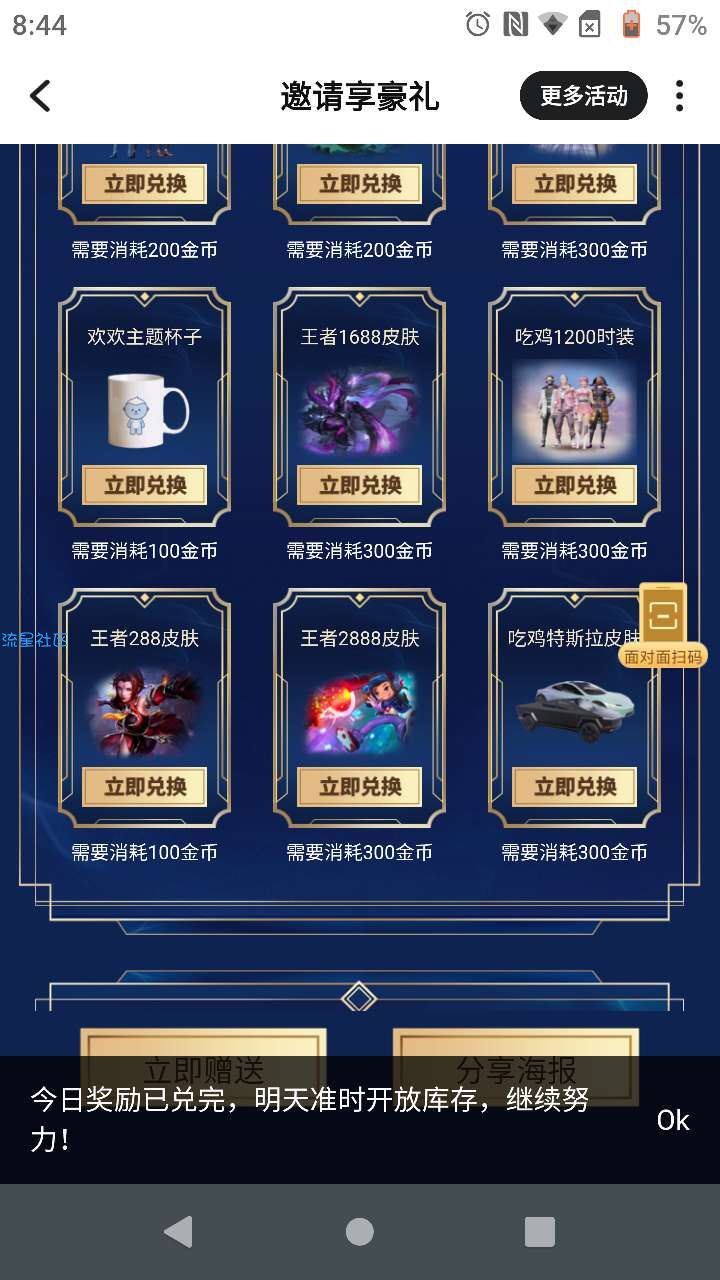Open the three-dot overflow menu
Image resolution: width=720 pixels, height=1280 pixels.
point(679,96)
